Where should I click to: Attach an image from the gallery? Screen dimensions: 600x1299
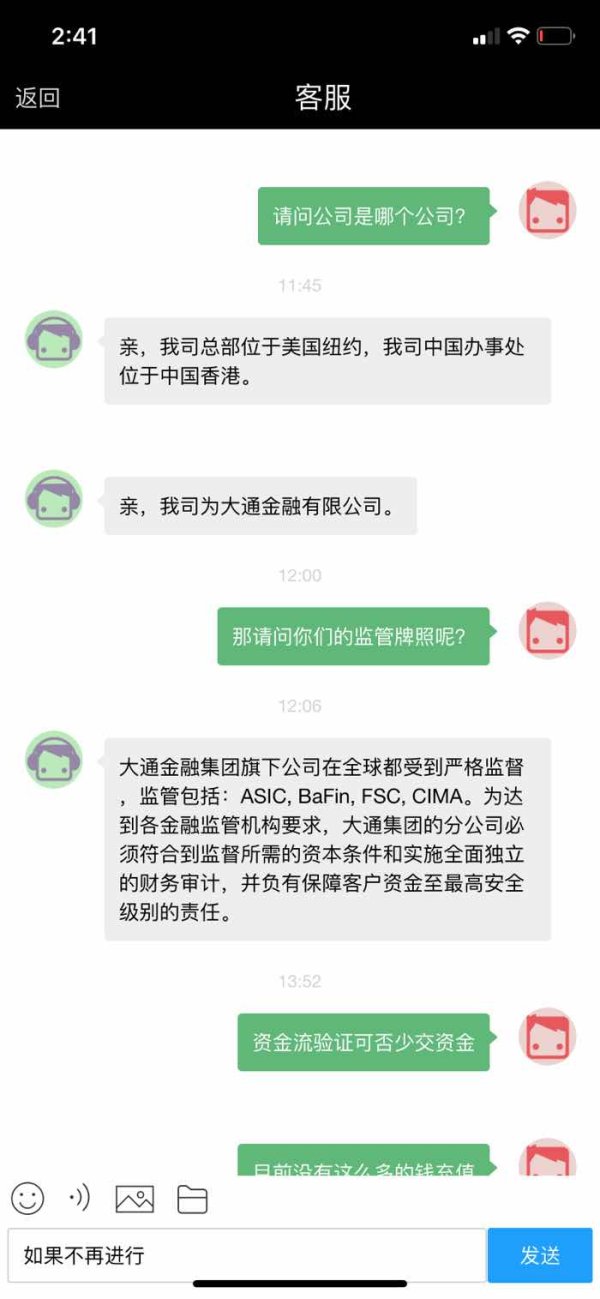coord(135,1198)
